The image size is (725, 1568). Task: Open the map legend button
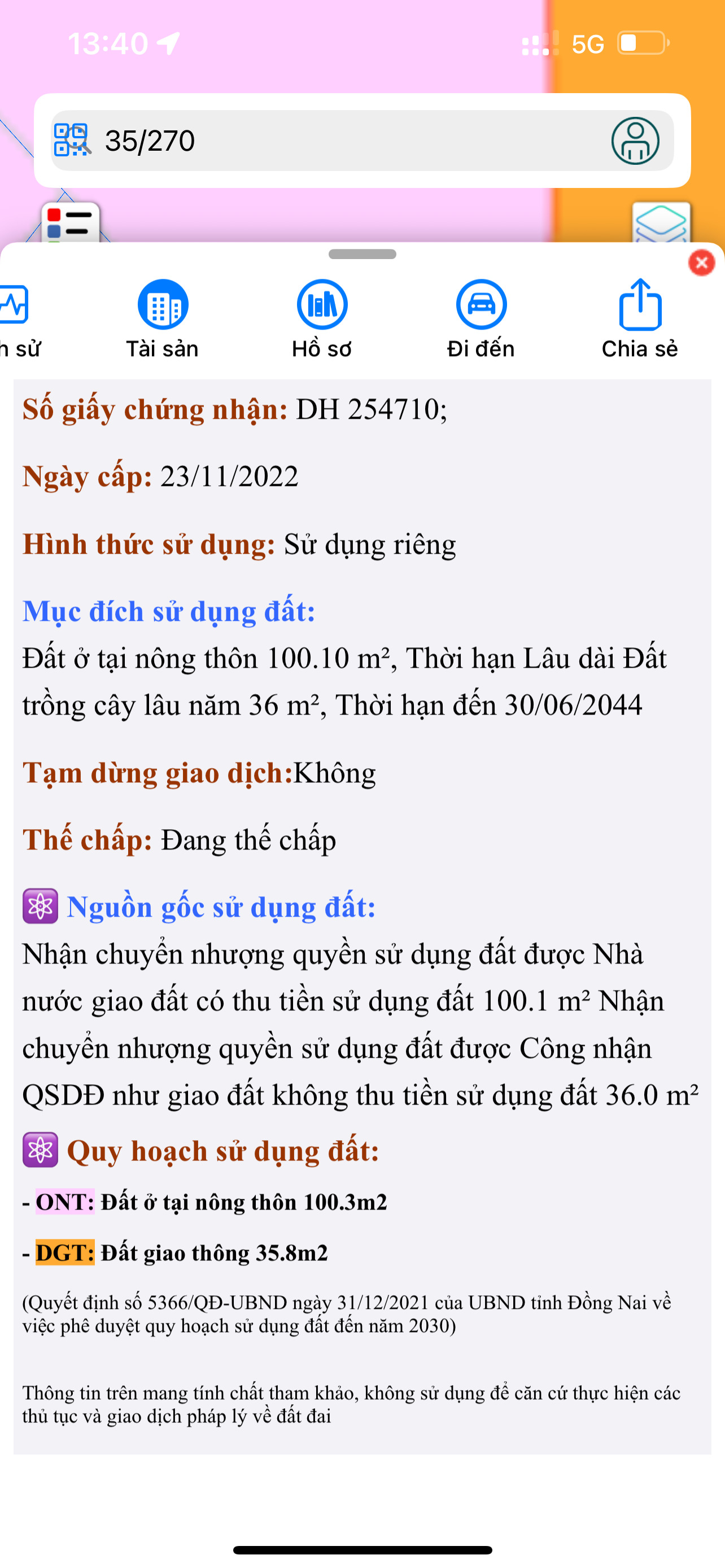click(x=71, y=224)
